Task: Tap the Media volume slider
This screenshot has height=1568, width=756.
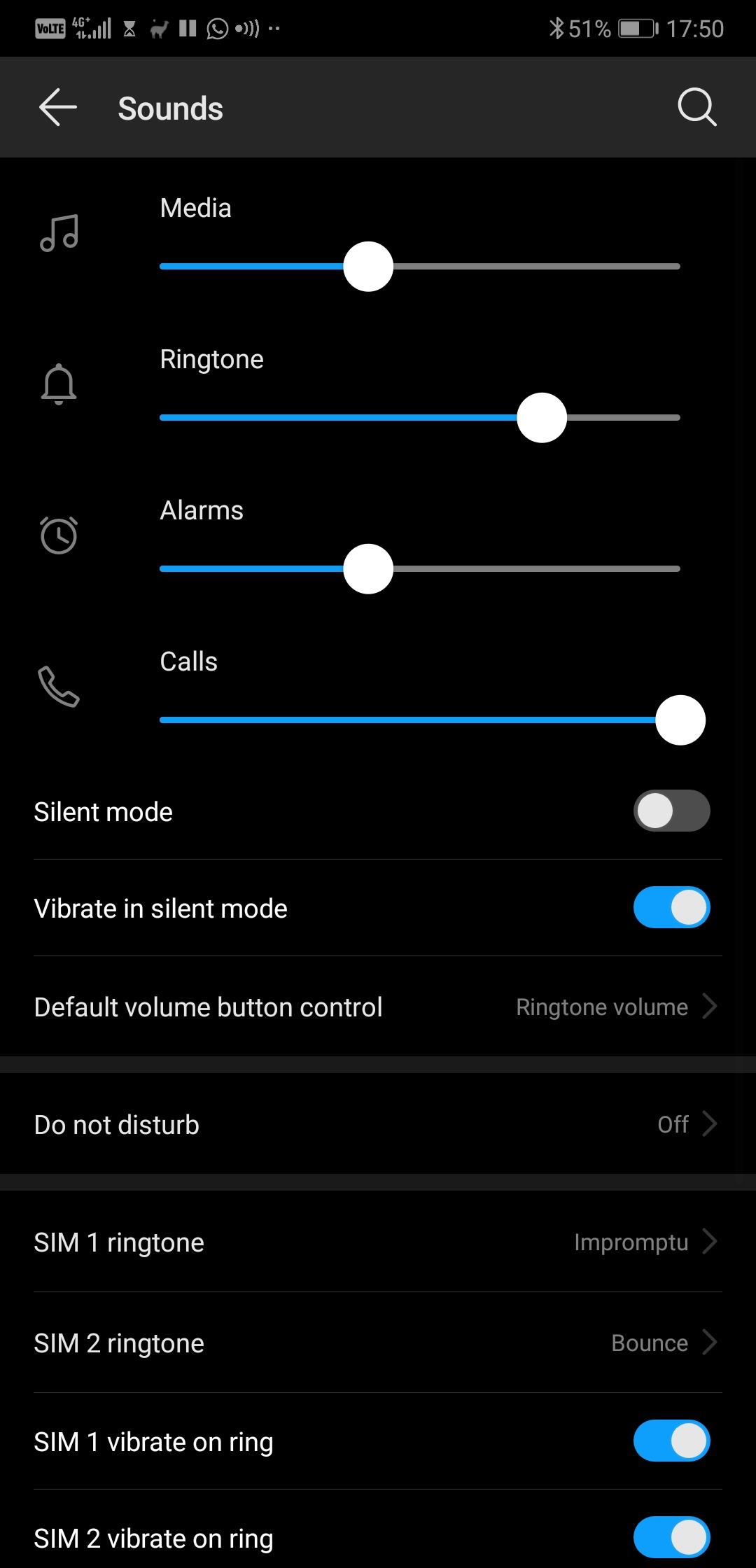Action: coord(420,267)
